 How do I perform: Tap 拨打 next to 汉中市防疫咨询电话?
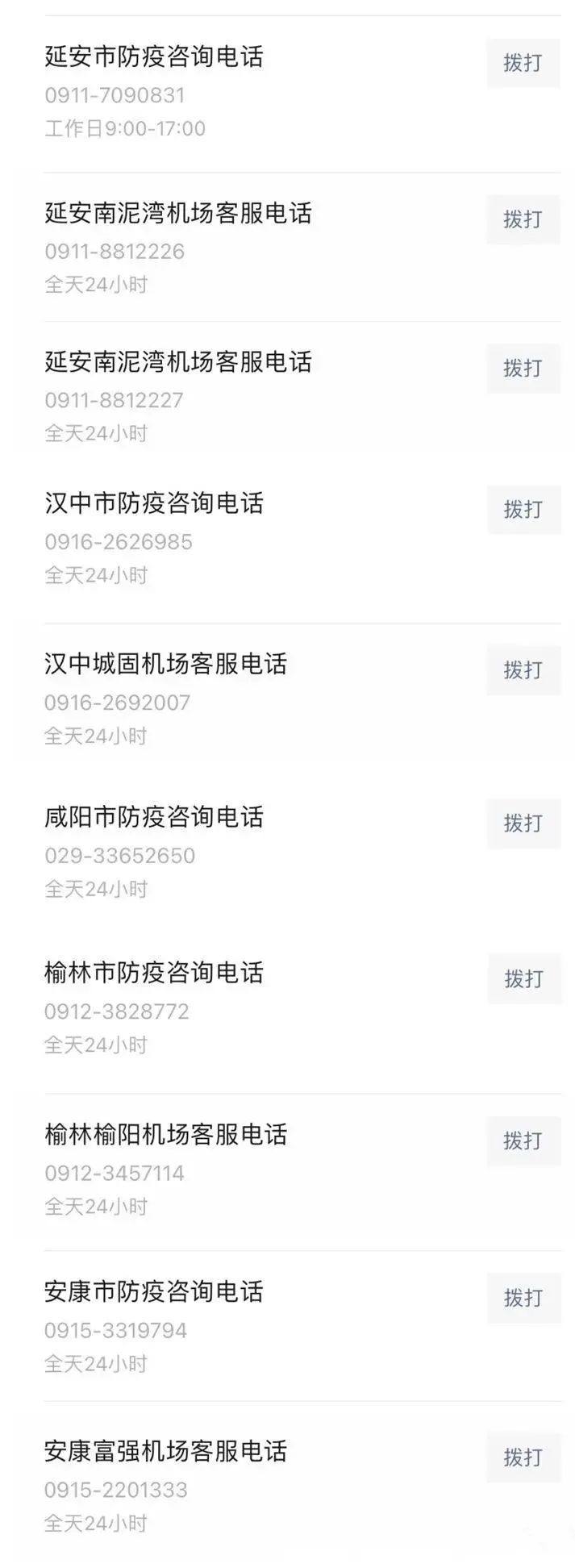[x=523, y=510]
